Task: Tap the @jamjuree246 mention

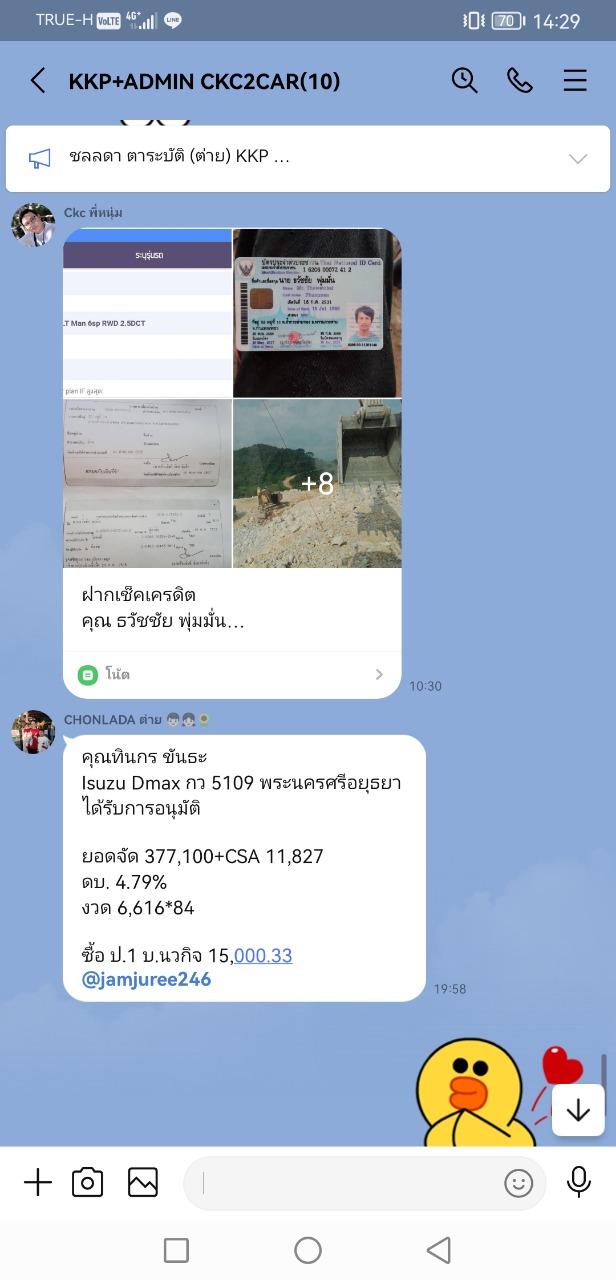Action: coord(146,980)
